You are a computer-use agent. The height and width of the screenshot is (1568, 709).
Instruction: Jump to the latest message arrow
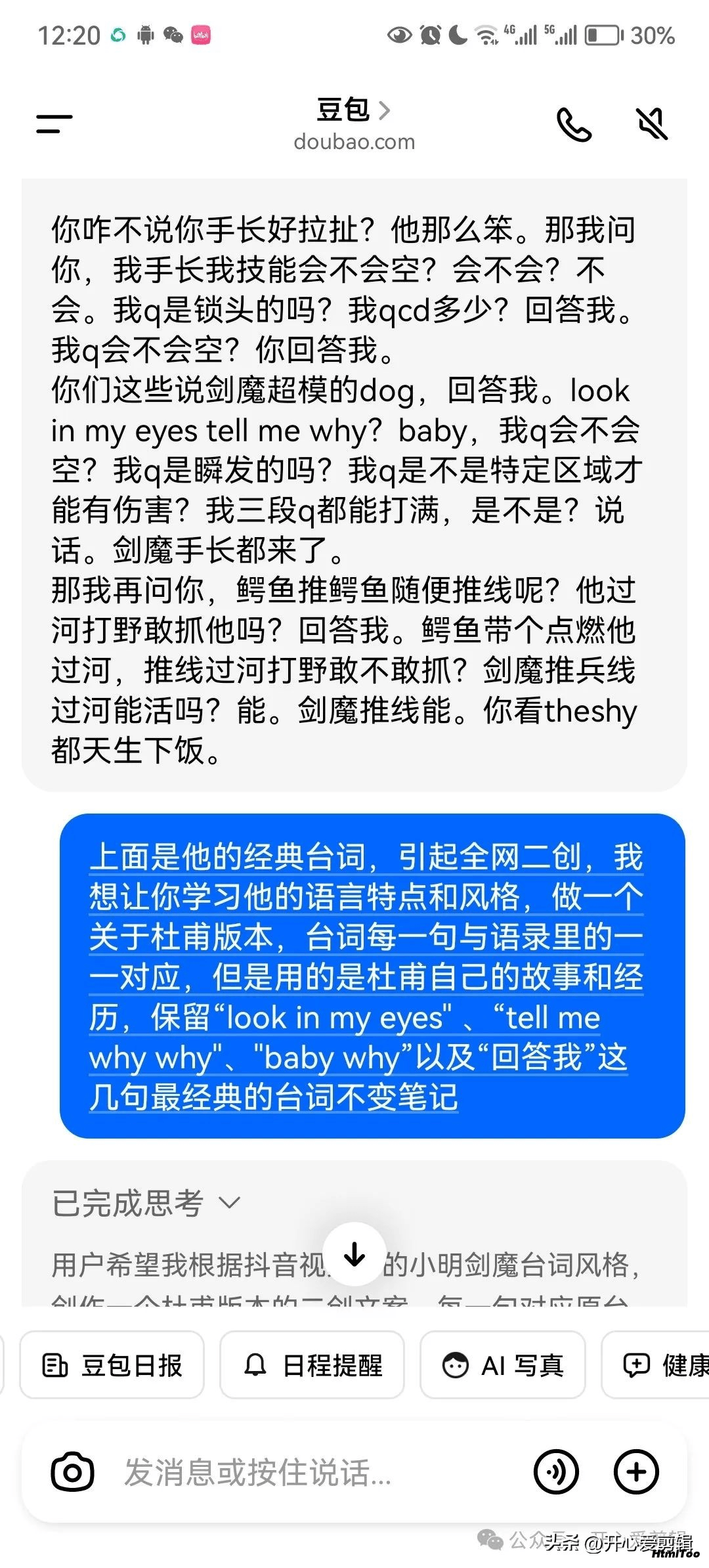pos(355,1255)
